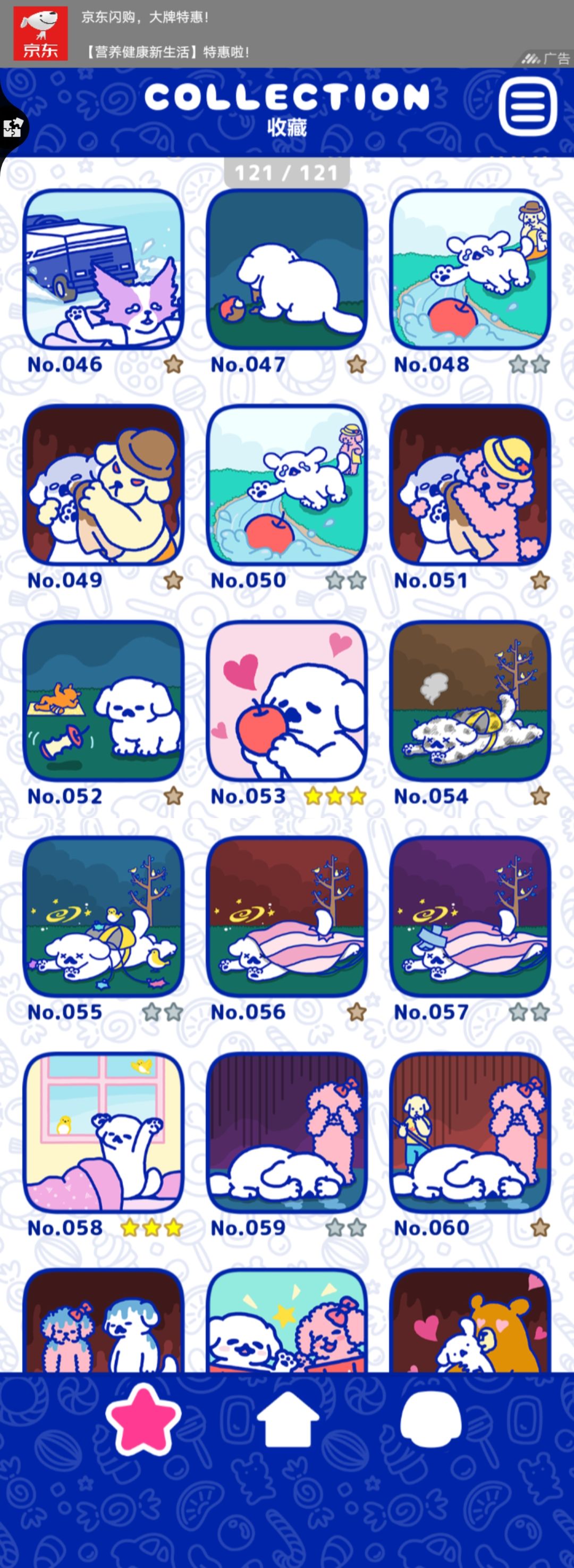Select the COLLECTION header title
Image resolution: width=574 pixels, height=1568 pixels.
286,96
